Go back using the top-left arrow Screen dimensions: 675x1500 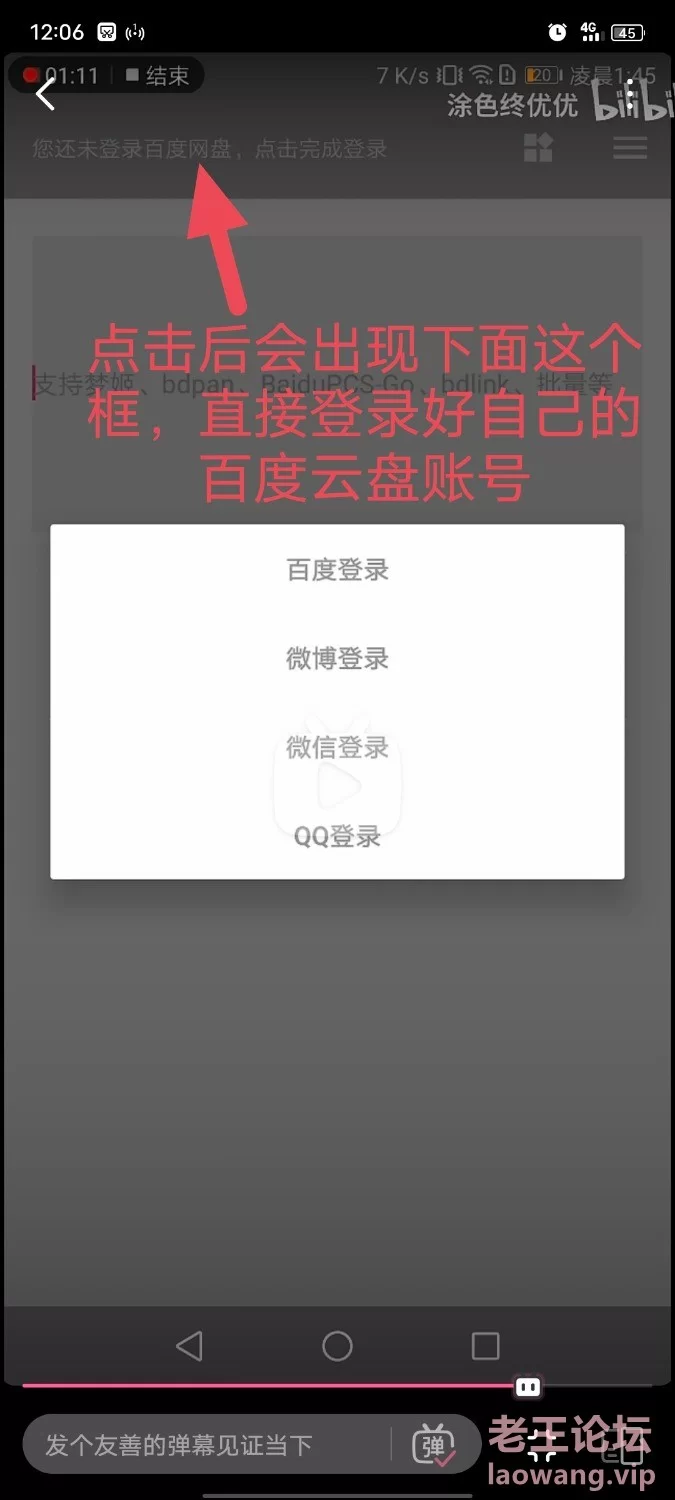click(x=45, y=95)
